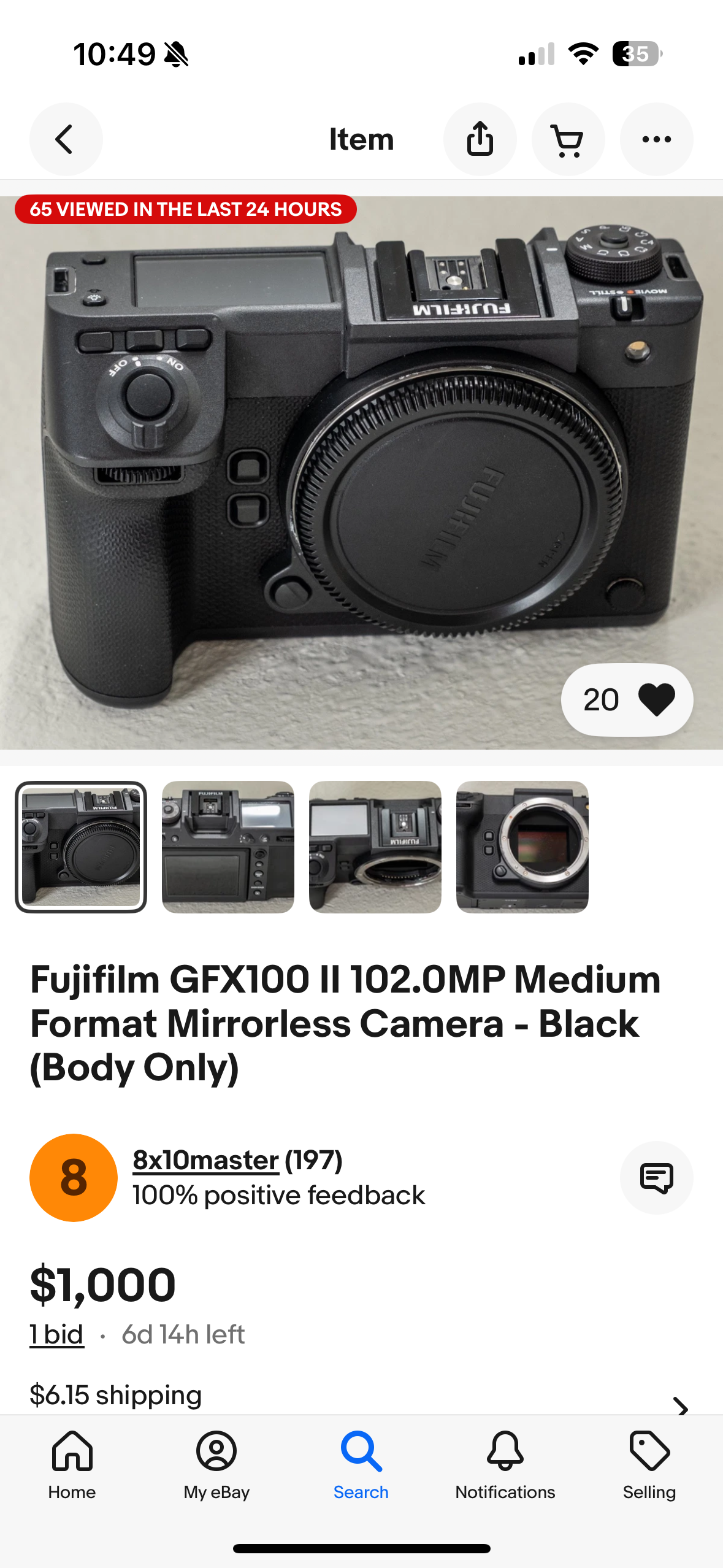Screen dimensions: 723x1568
Task: Message the seller via chat icon
Action: [x=656, y=1177]
